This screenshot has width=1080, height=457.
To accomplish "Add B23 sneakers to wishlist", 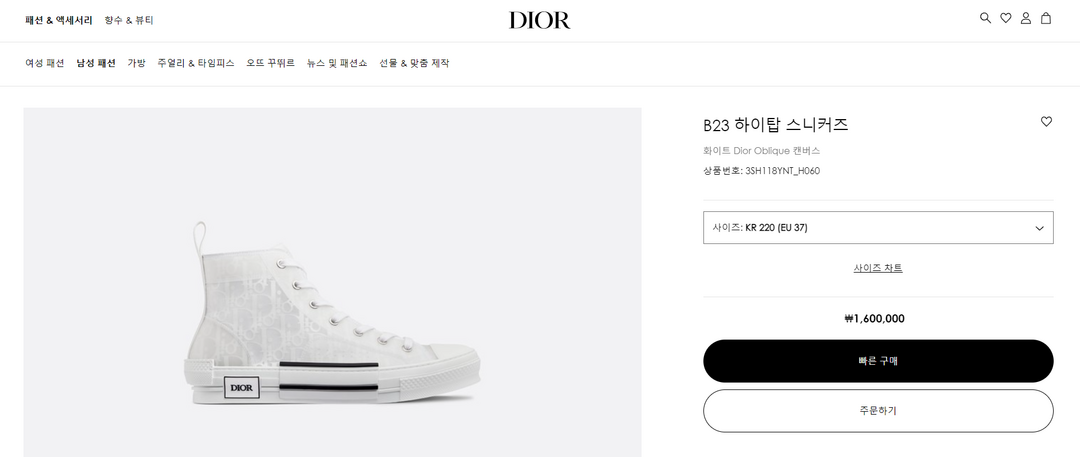I will (1046, 121).
